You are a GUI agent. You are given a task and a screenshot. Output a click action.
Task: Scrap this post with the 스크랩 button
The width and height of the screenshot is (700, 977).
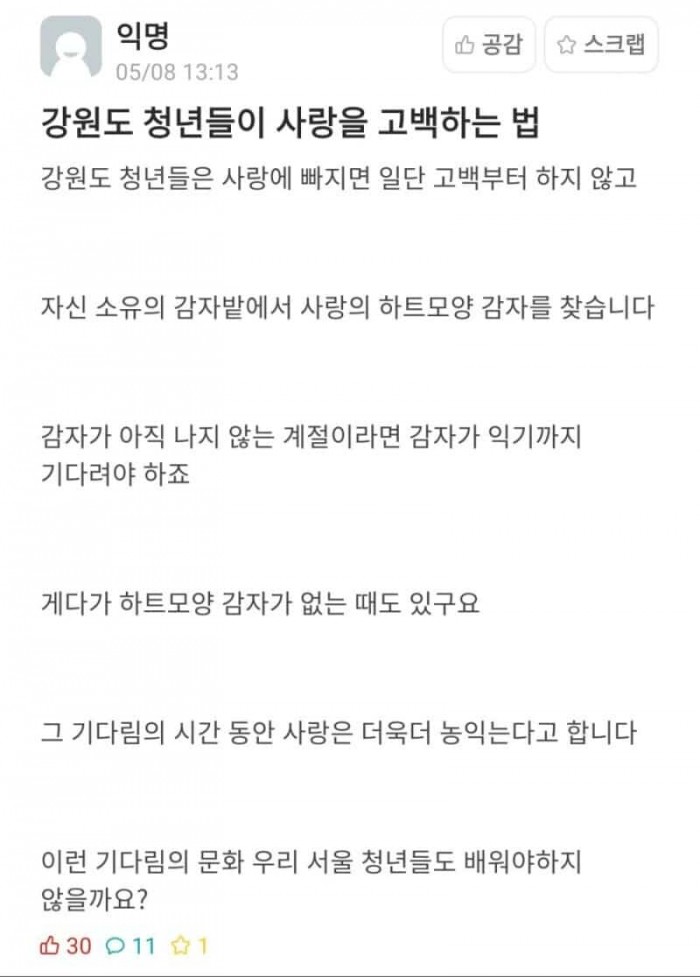click(x=600, y=46)
